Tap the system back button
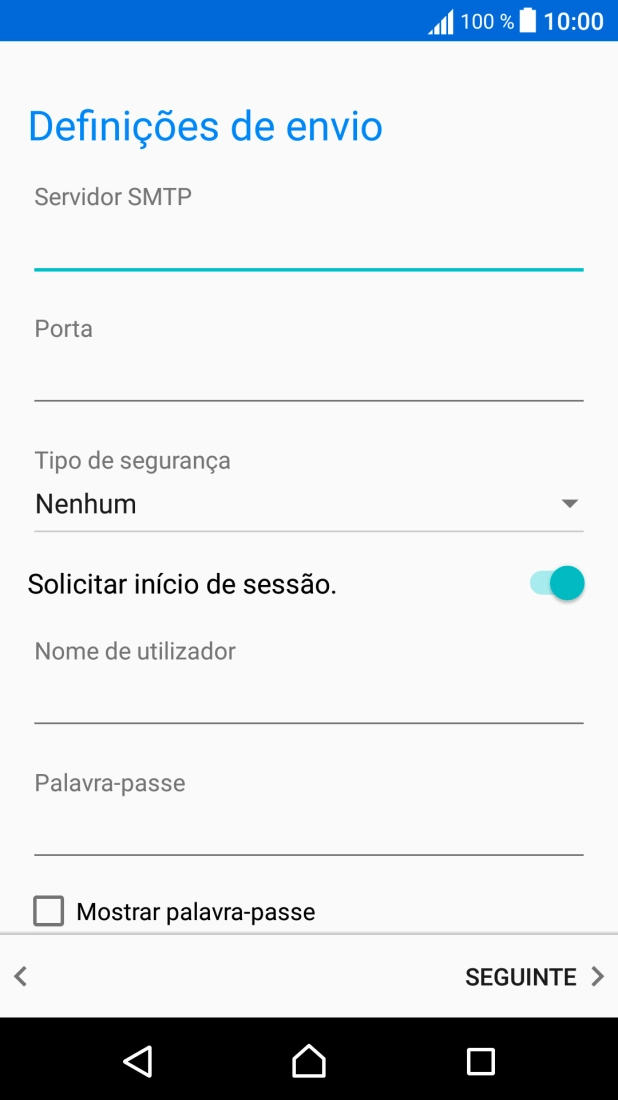The height and width of the screenshot is (1100, 618). click(x=137, y=1060)
